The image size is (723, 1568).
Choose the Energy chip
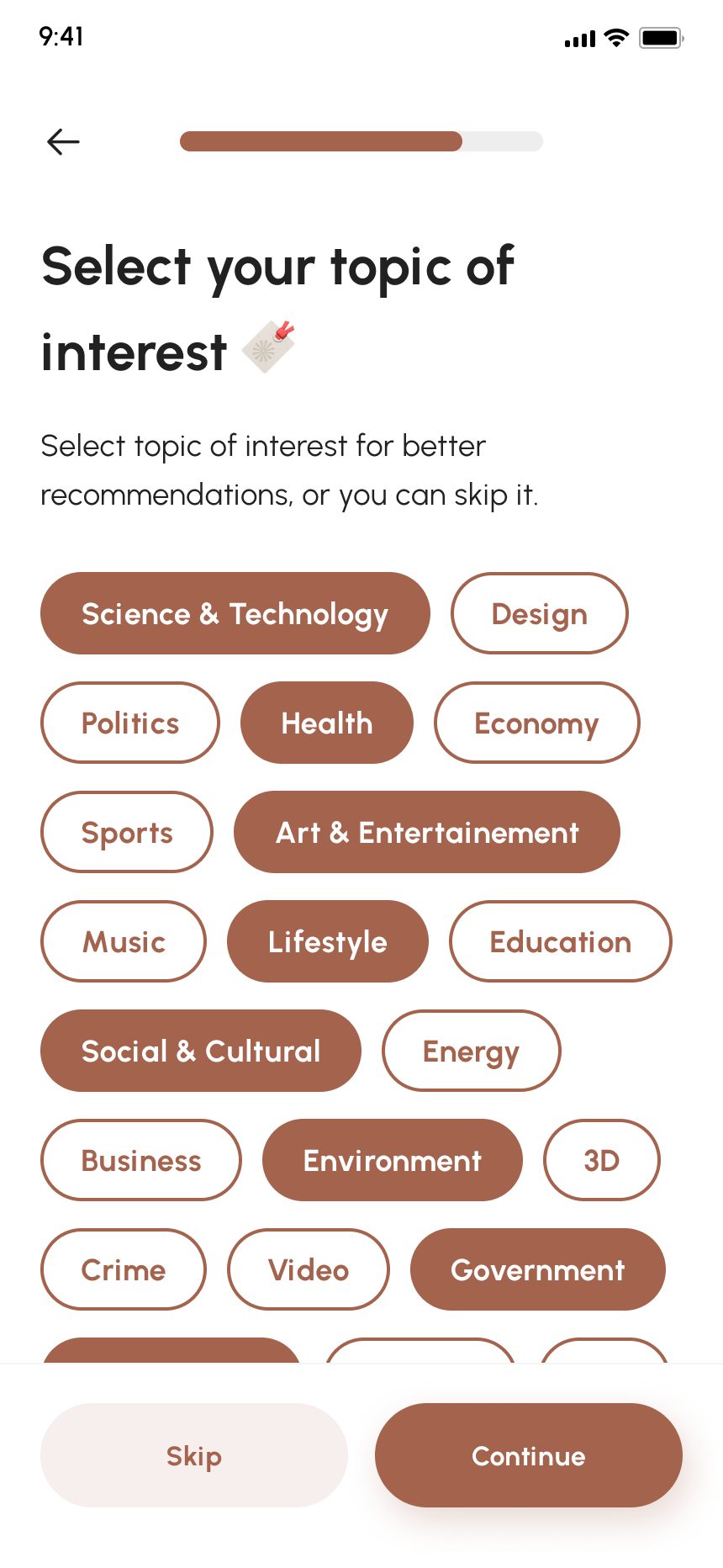(x=471, y=1052)
